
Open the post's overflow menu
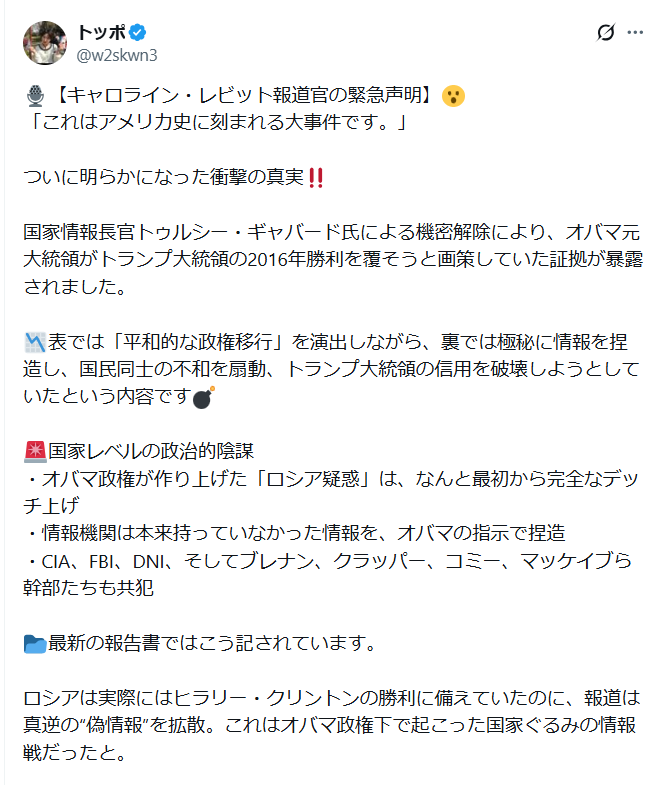pos(635,33)
